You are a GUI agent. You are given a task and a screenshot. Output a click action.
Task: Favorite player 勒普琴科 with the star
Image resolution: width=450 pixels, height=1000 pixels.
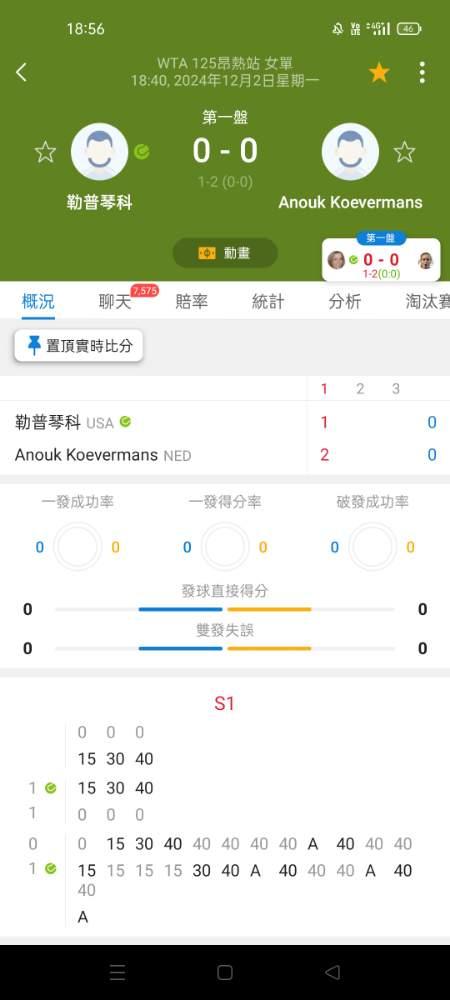pos(45,152)
